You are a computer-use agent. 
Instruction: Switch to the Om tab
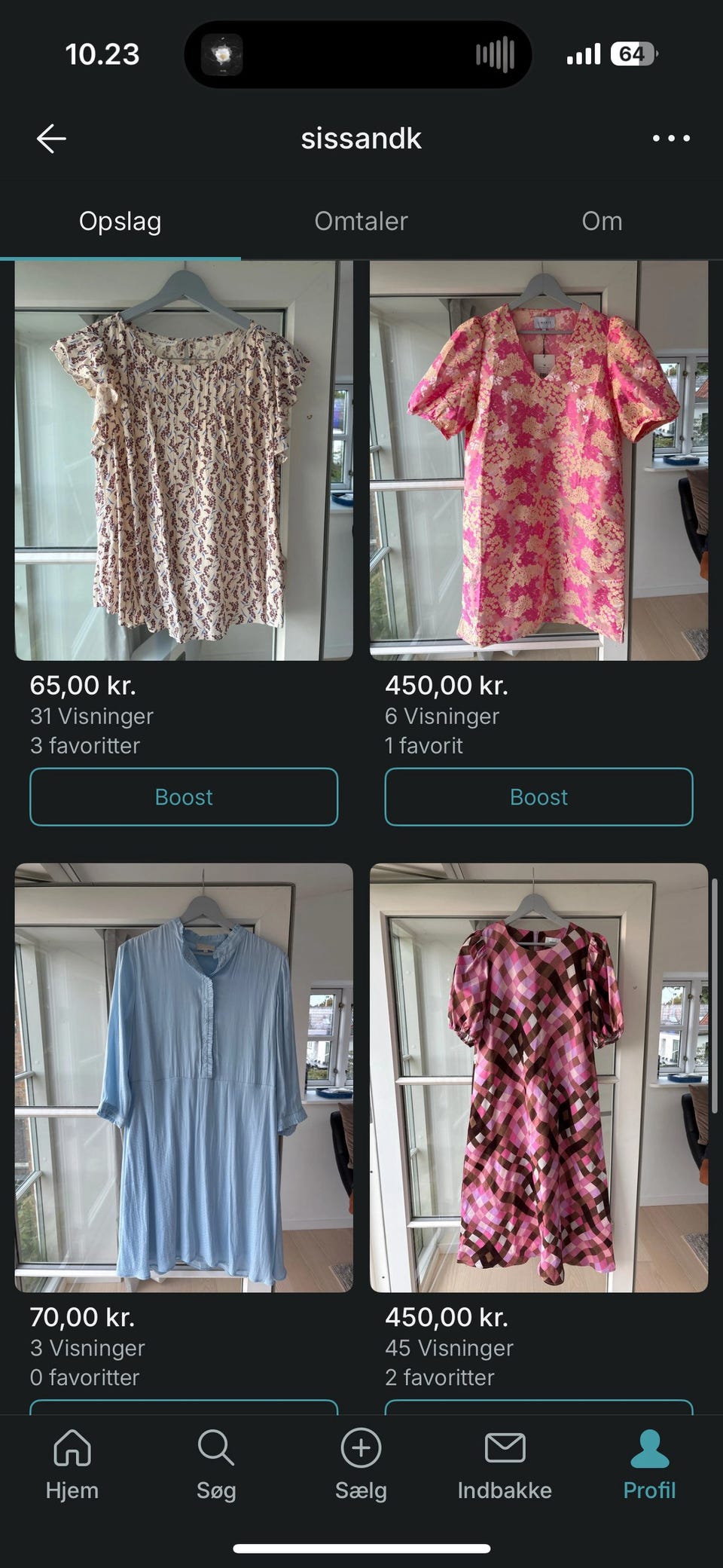[x=602, y=222]
